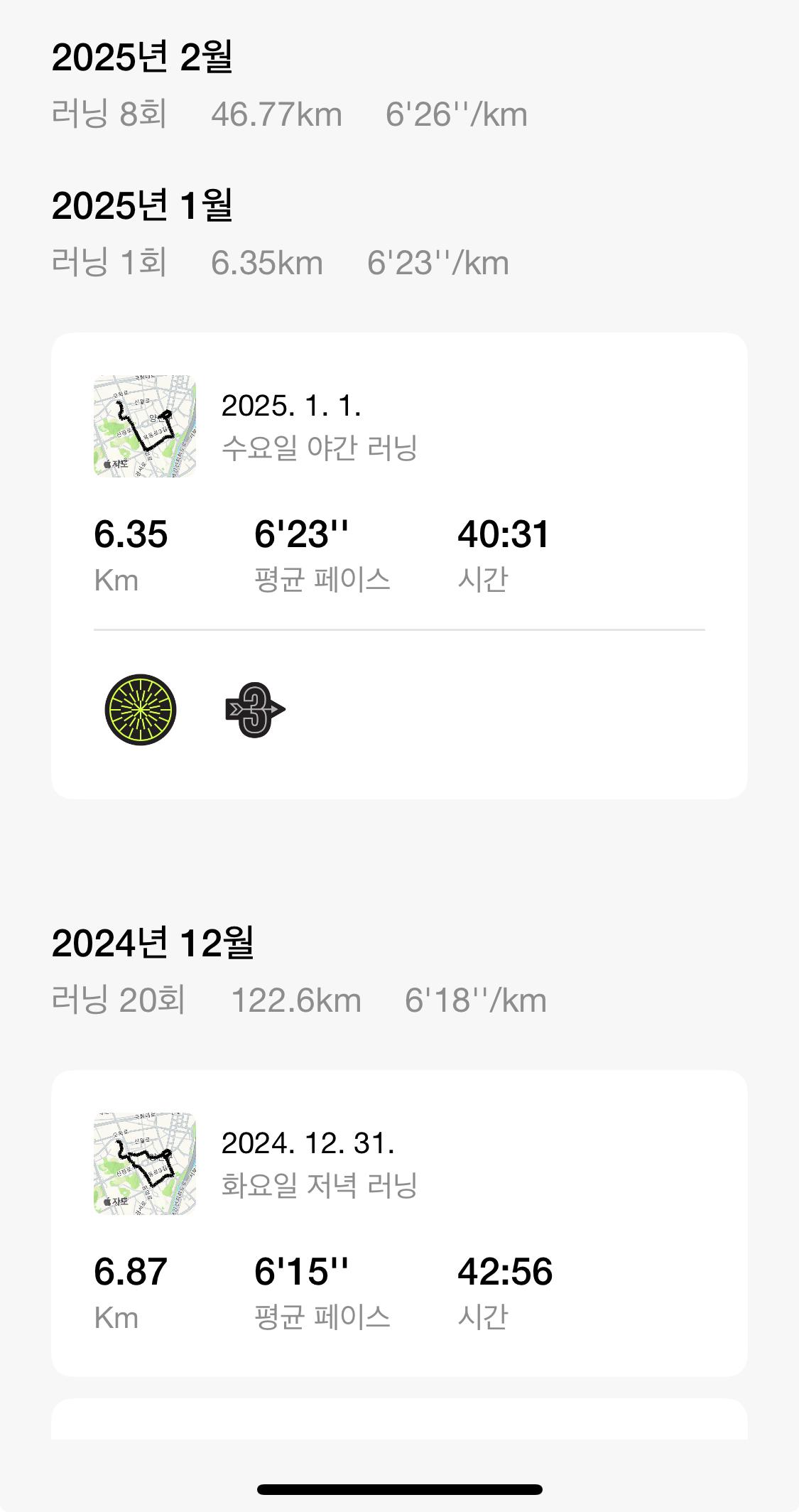
Task: Open the 2024. 12. 31. Tuesday evening run card
Action: pos(398,1222)
